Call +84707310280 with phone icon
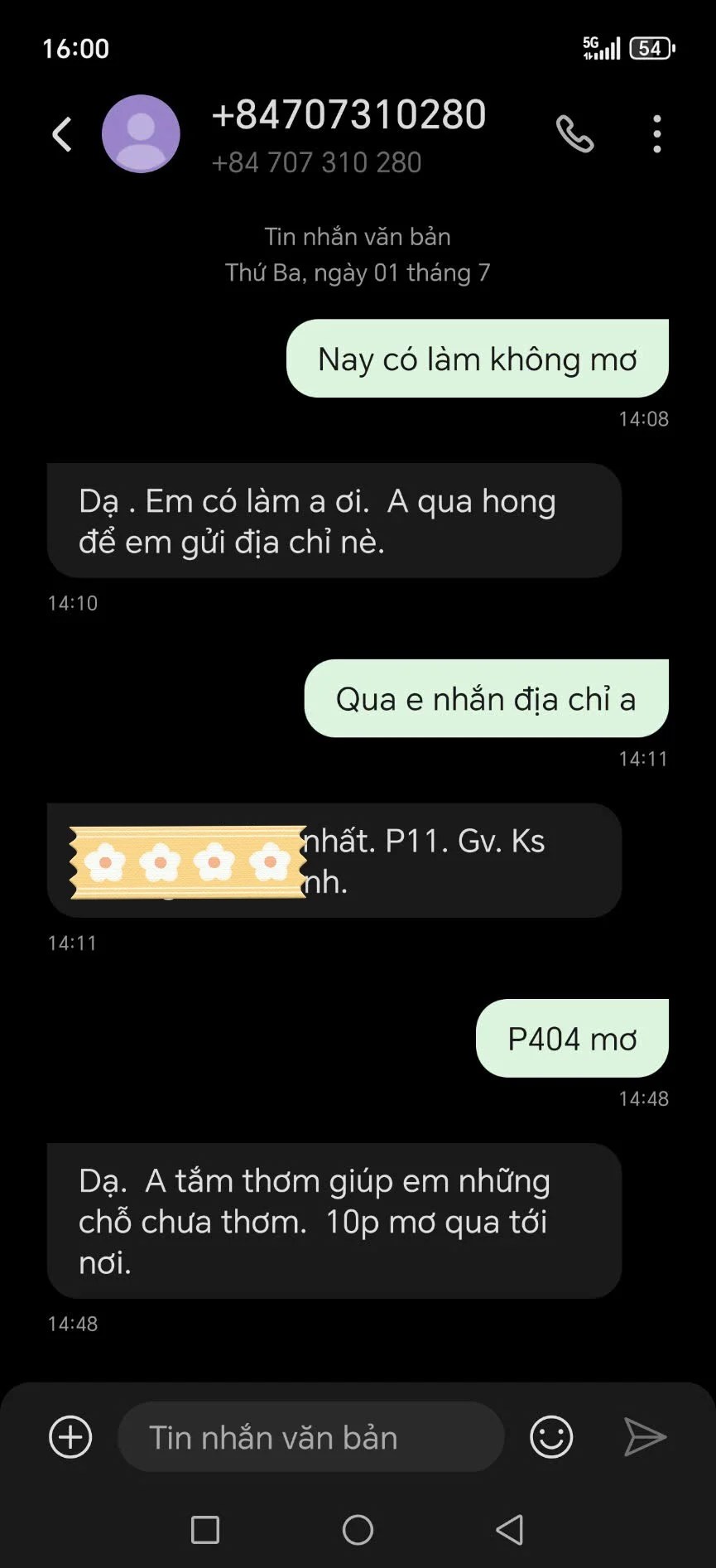 (x=574, y=134)
